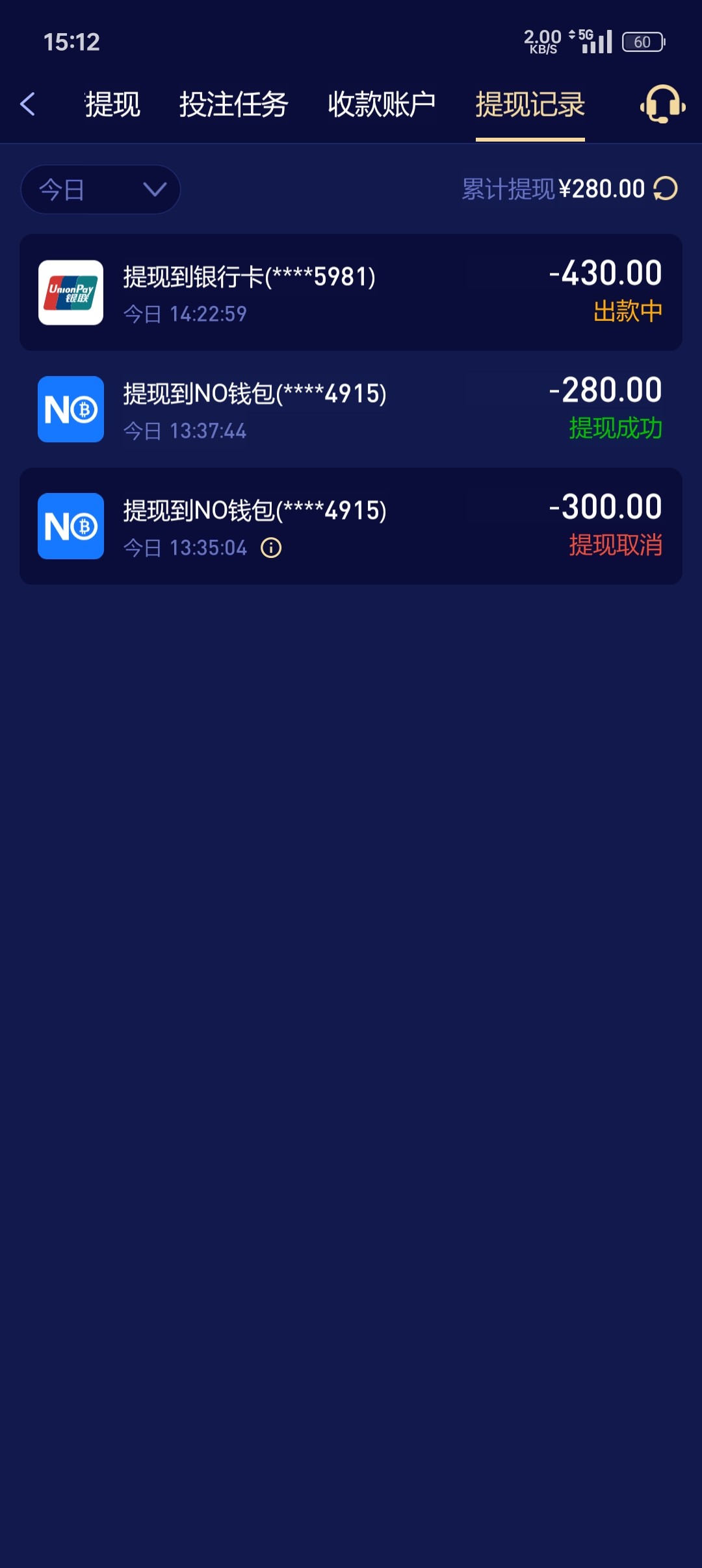The image size is (702, 1568).
Task: Switch to the 提现 tab
Action: [112, 104]
